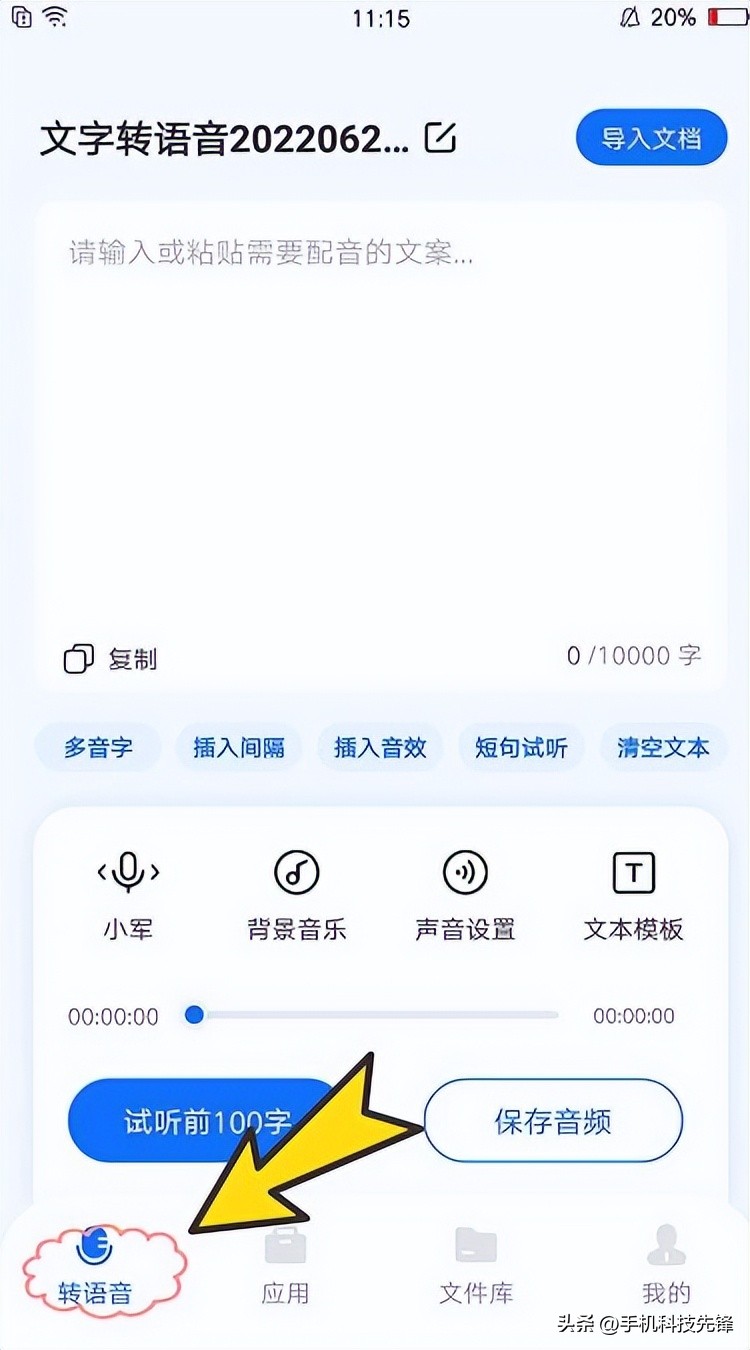Clear all text using 清空文本
Screen dimensions: 750x1350
663,747
